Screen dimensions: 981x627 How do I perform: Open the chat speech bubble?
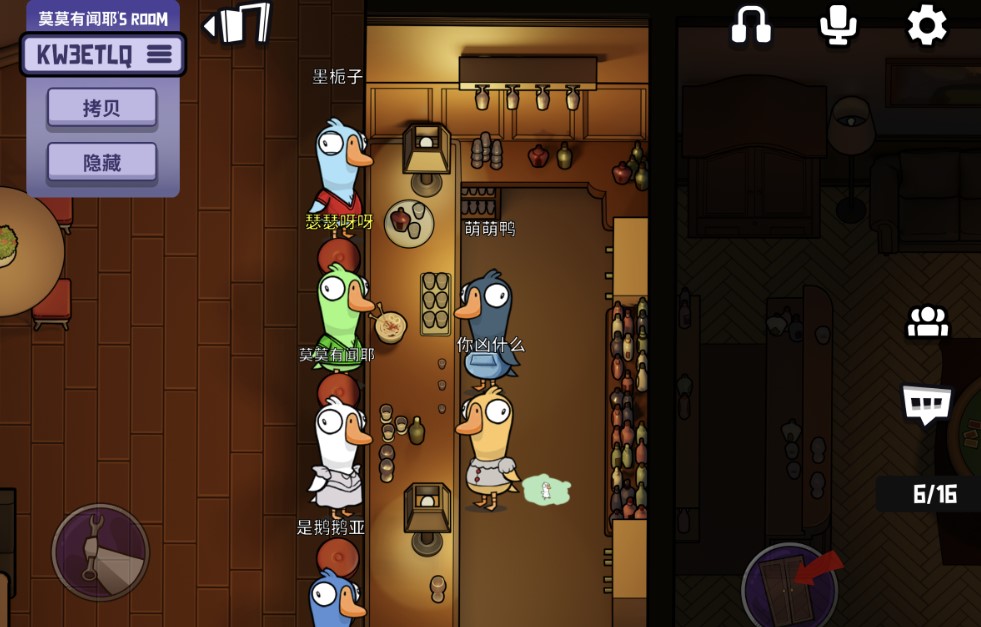(x=926, y=404)
